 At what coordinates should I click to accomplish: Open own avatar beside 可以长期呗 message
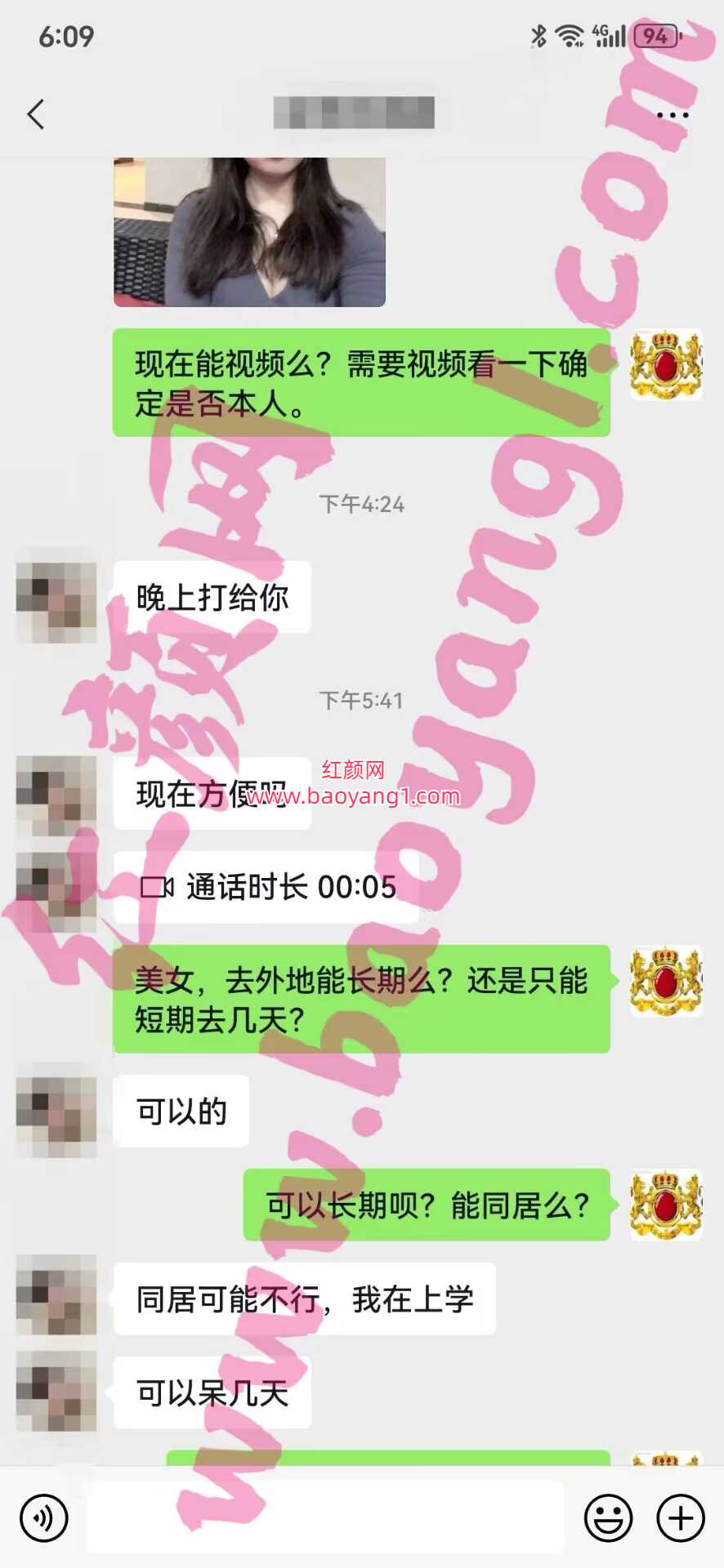point(666,1205)
